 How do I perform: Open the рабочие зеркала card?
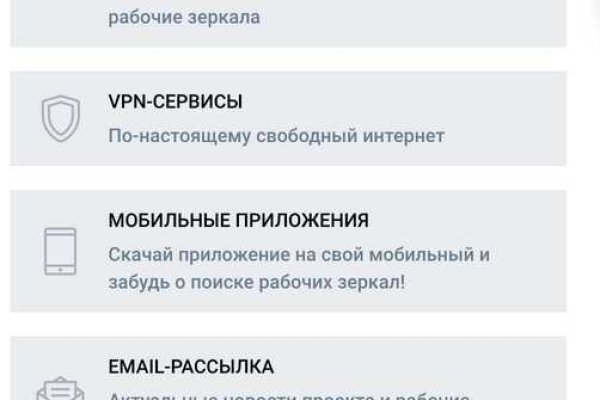click(288, 22)
